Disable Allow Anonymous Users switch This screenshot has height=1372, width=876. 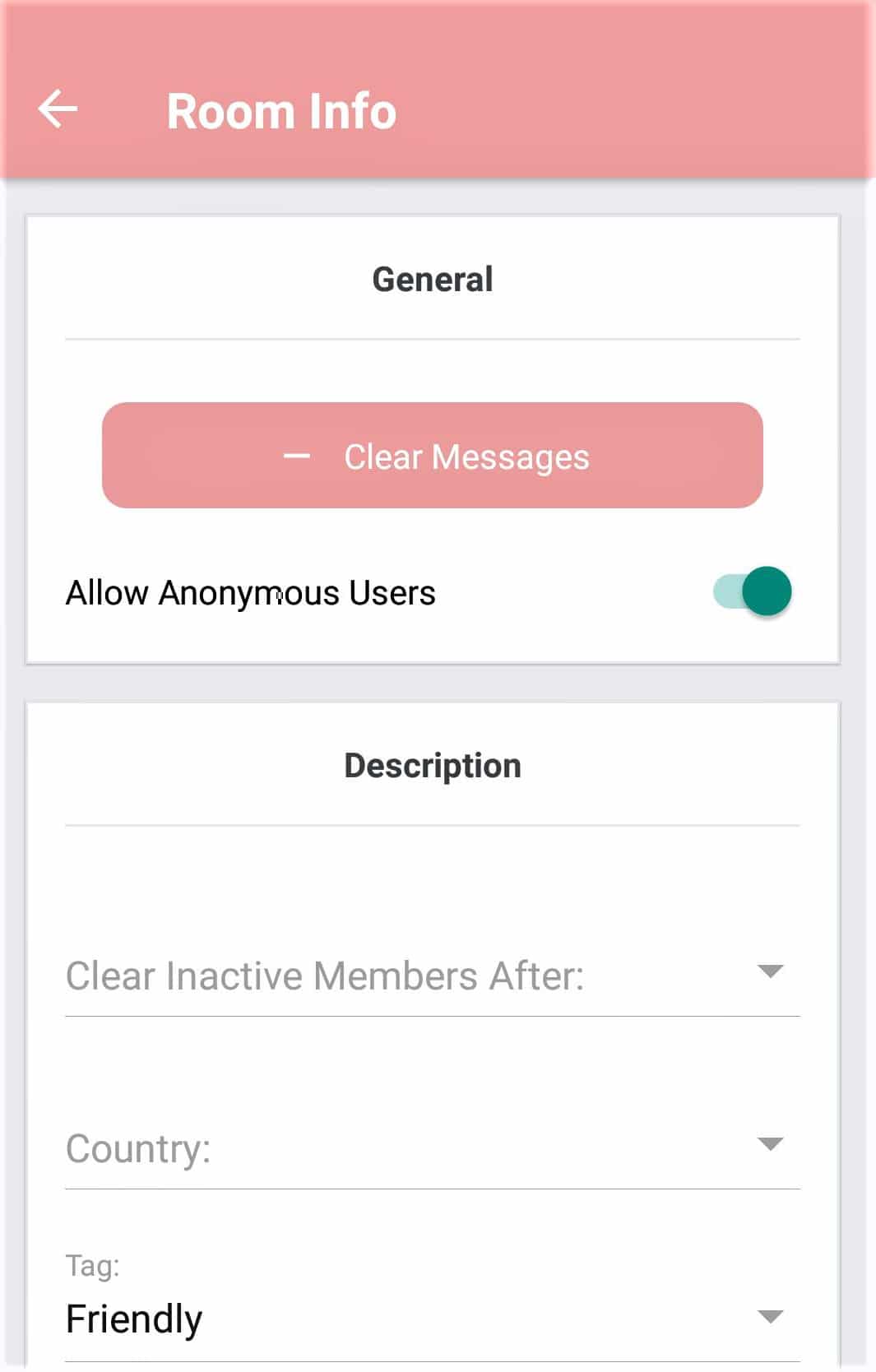[753, 591]
